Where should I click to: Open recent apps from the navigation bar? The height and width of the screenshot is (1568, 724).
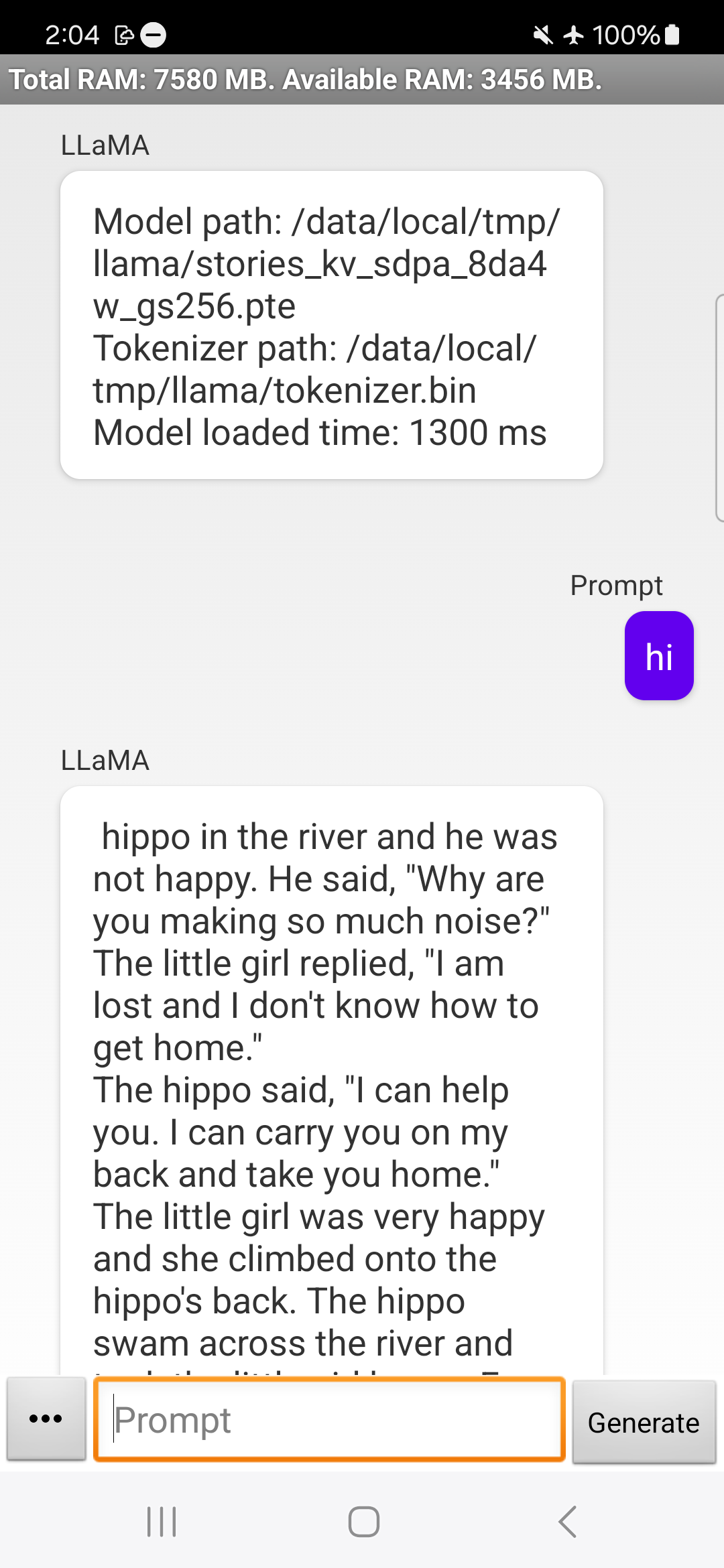[162, 1521]
